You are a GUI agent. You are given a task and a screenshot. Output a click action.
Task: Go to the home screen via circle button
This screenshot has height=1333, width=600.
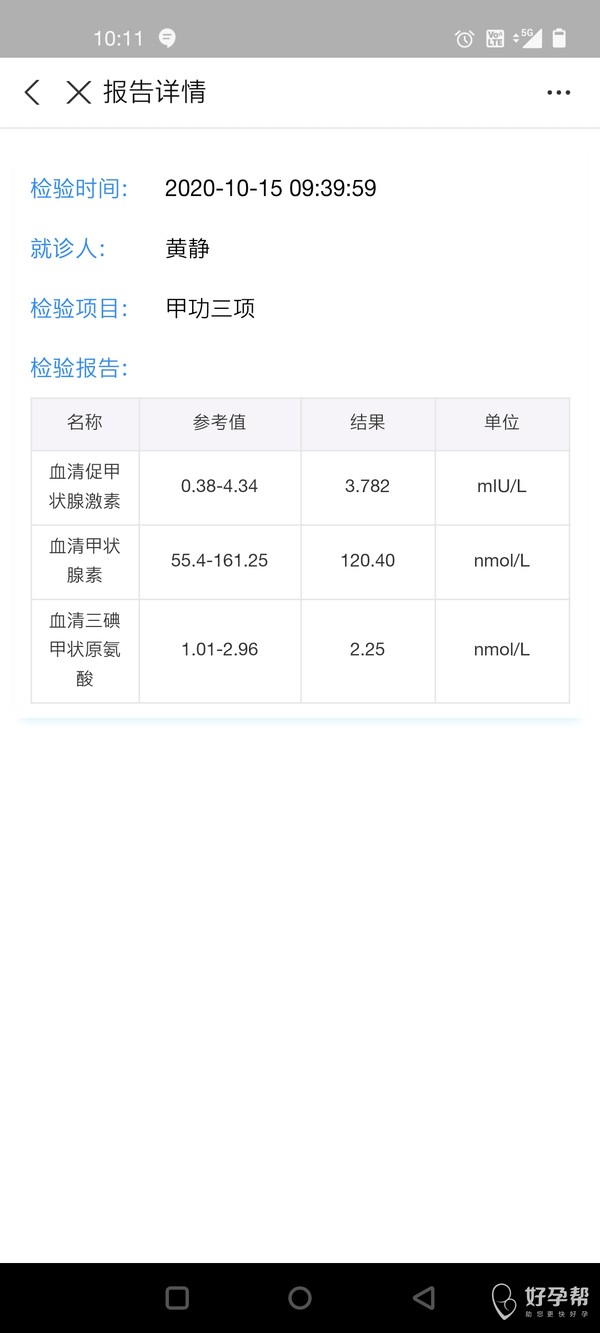click(x=300, y=1298)
